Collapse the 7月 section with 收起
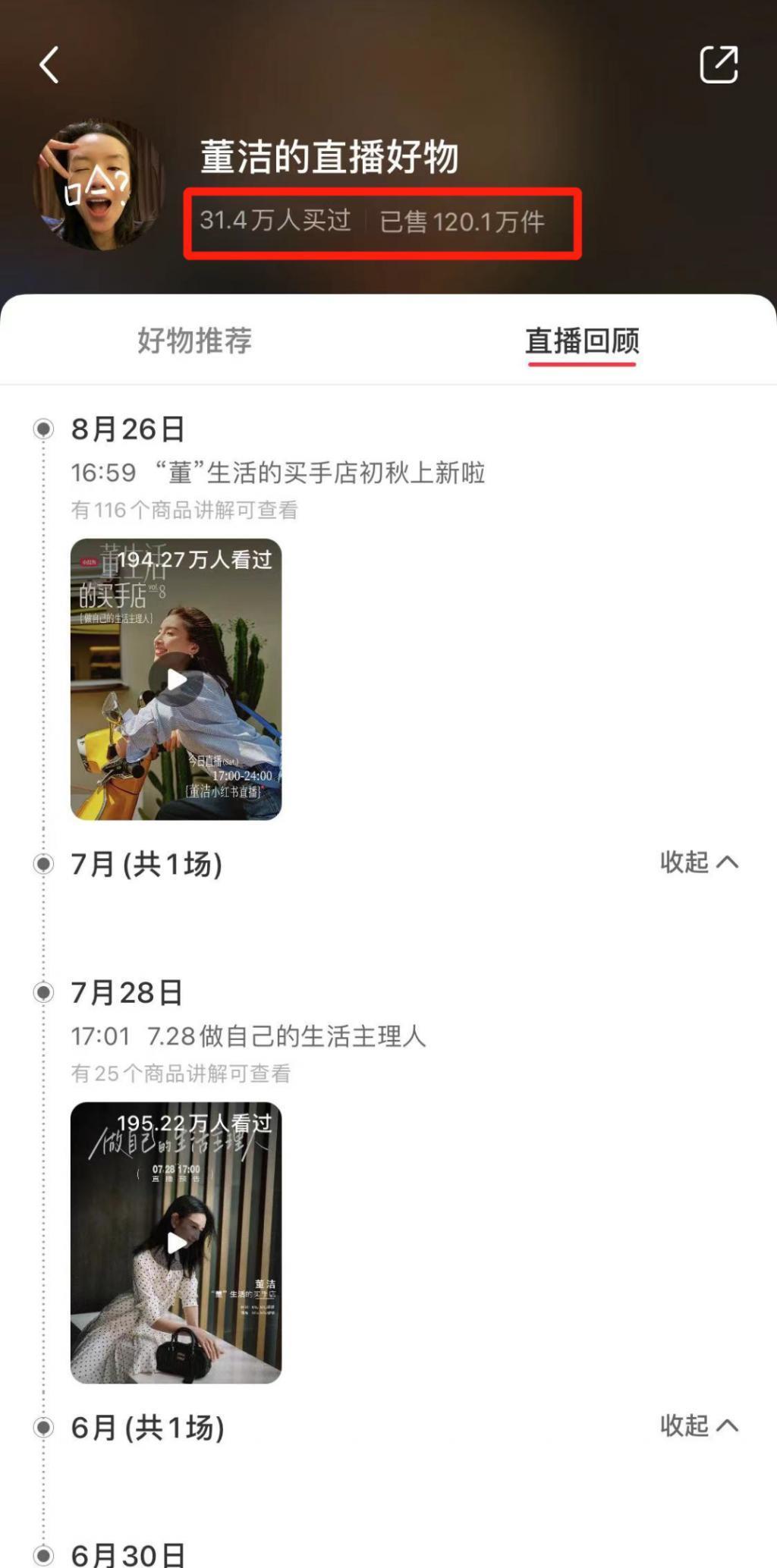Viewport: 777px width, 1568px height. [700, 863]
